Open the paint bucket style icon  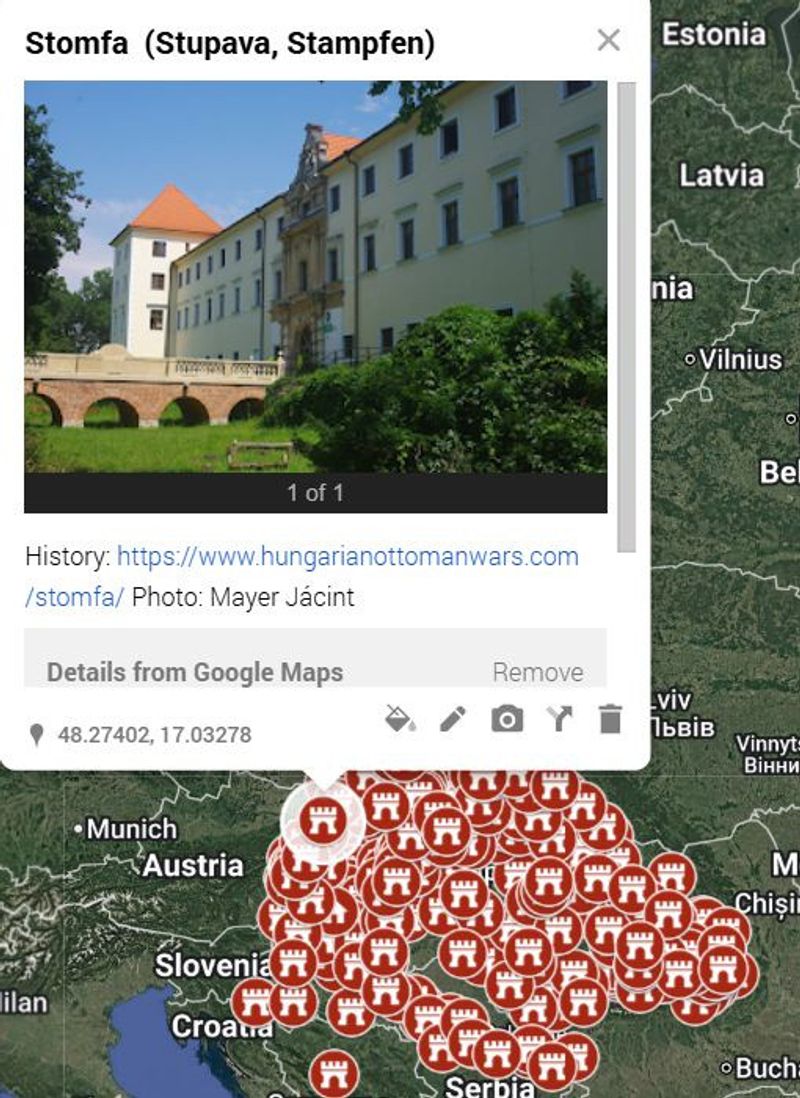point(400,719)
